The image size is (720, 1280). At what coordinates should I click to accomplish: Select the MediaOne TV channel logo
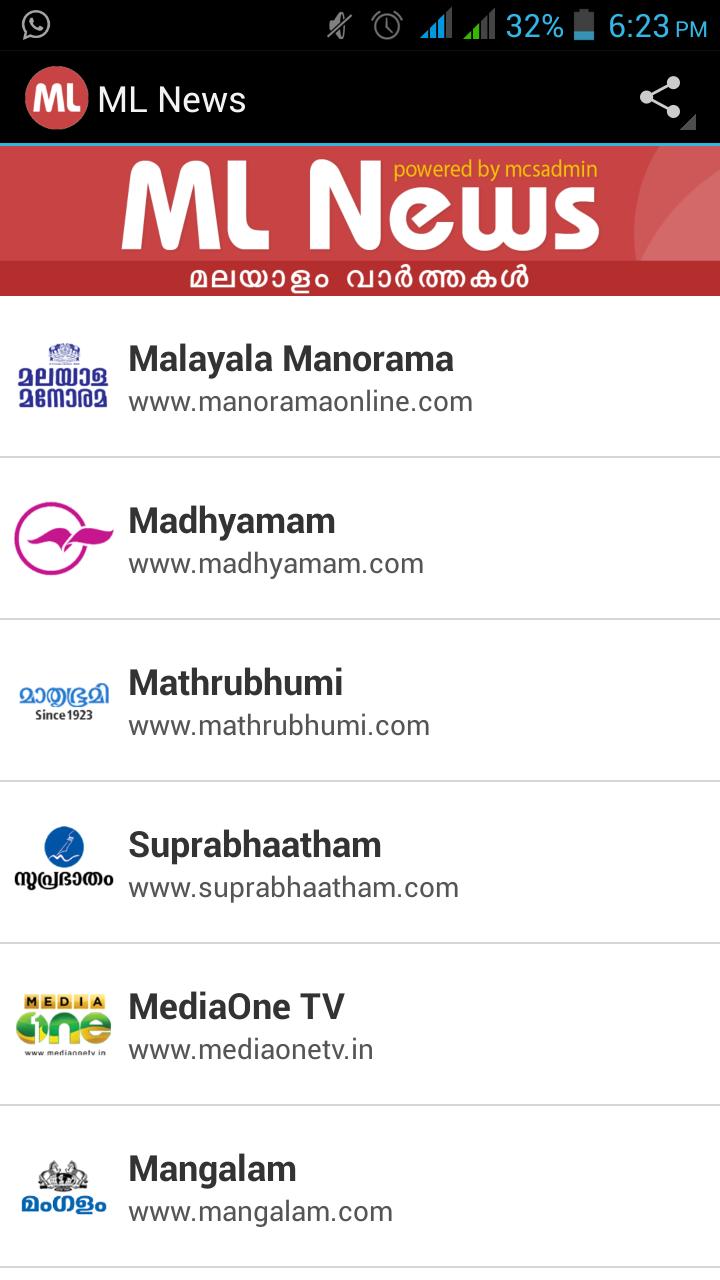coord(63,1021)
